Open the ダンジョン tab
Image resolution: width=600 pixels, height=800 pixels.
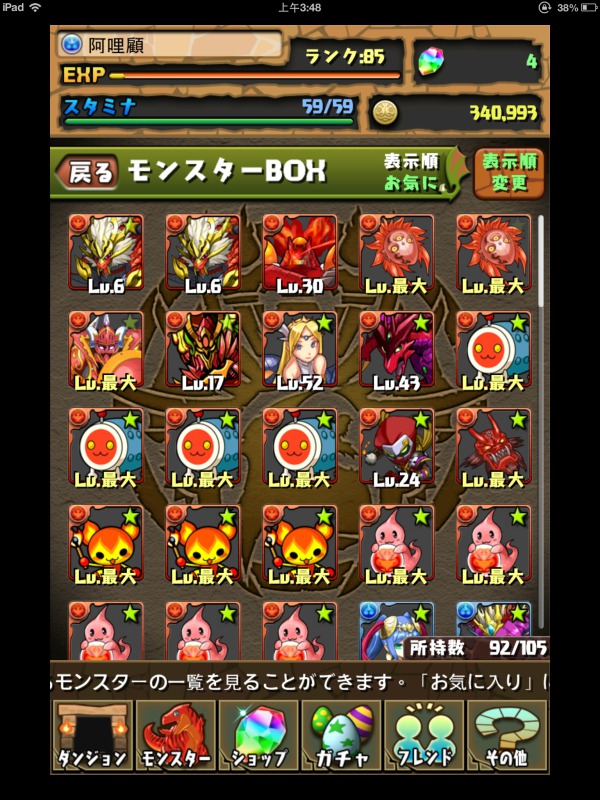(91, 735)
